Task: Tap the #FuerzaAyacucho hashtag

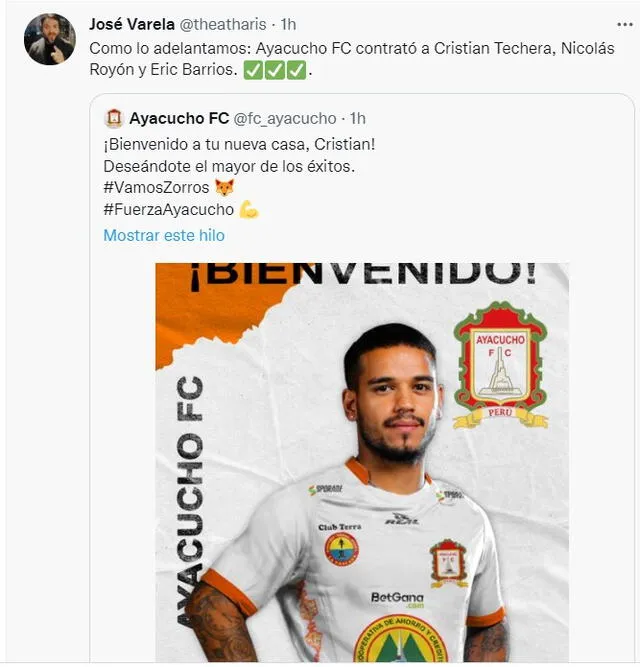Action: [x=168, y=209]
